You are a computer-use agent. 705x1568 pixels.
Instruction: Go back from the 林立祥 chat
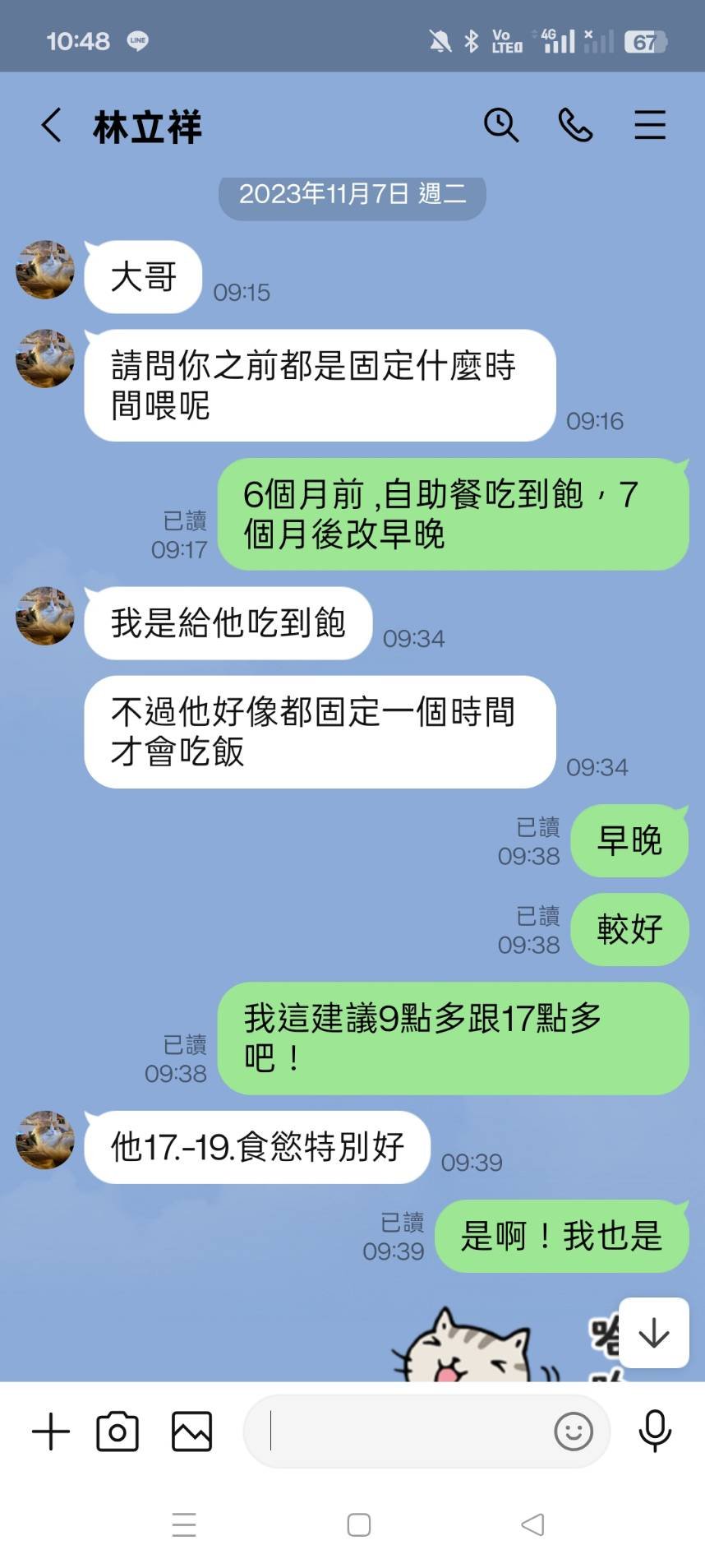51,126
